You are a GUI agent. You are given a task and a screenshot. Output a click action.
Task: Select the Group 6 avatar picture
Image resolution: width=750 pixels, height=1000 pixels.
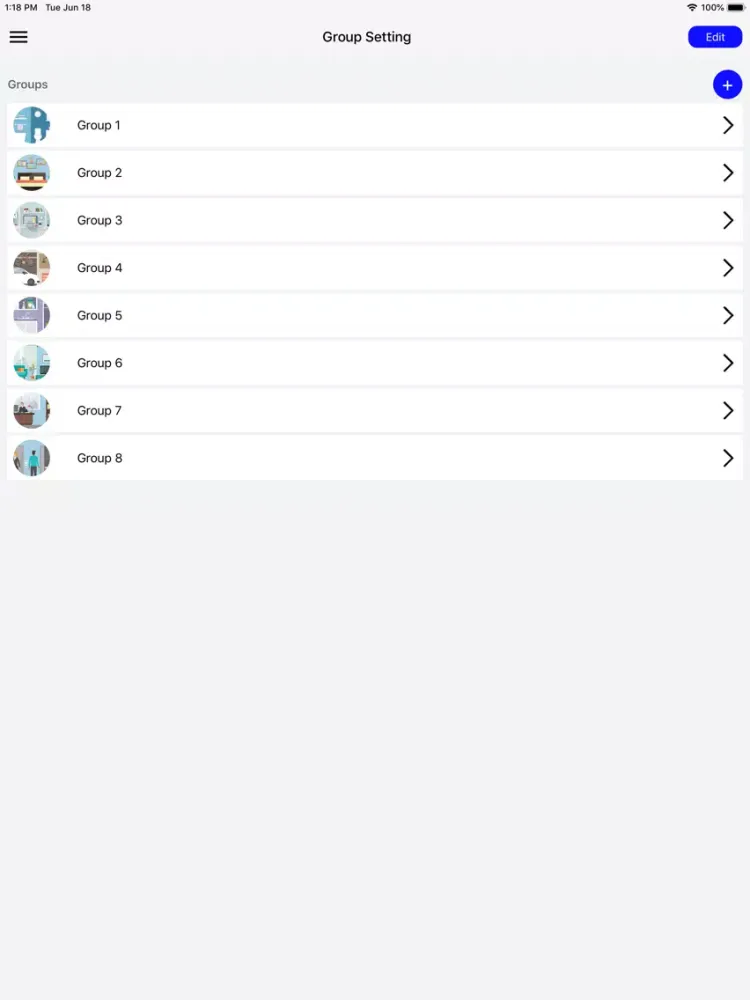point(31,362)
